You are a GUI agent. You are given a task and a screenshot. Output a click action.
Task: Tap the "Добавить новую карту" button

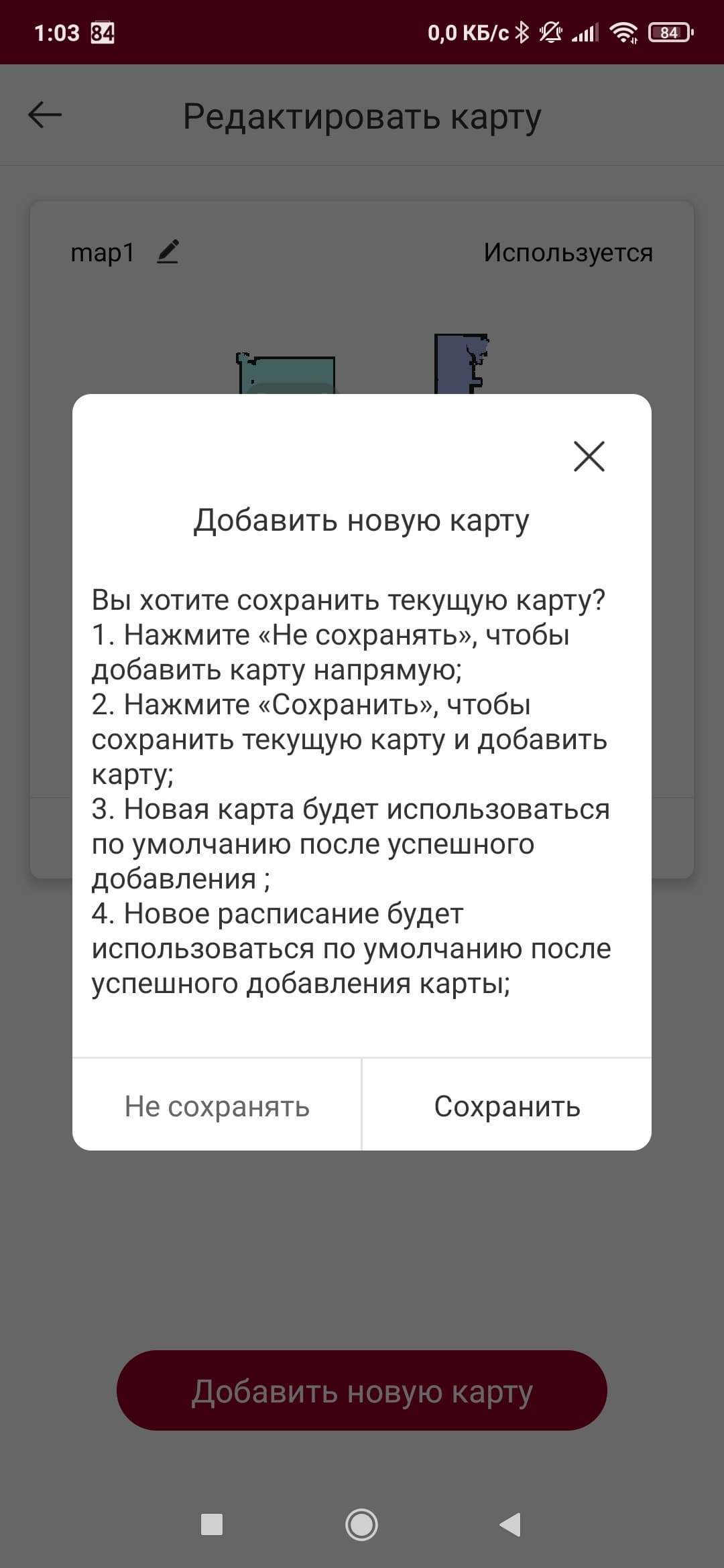362,1390
